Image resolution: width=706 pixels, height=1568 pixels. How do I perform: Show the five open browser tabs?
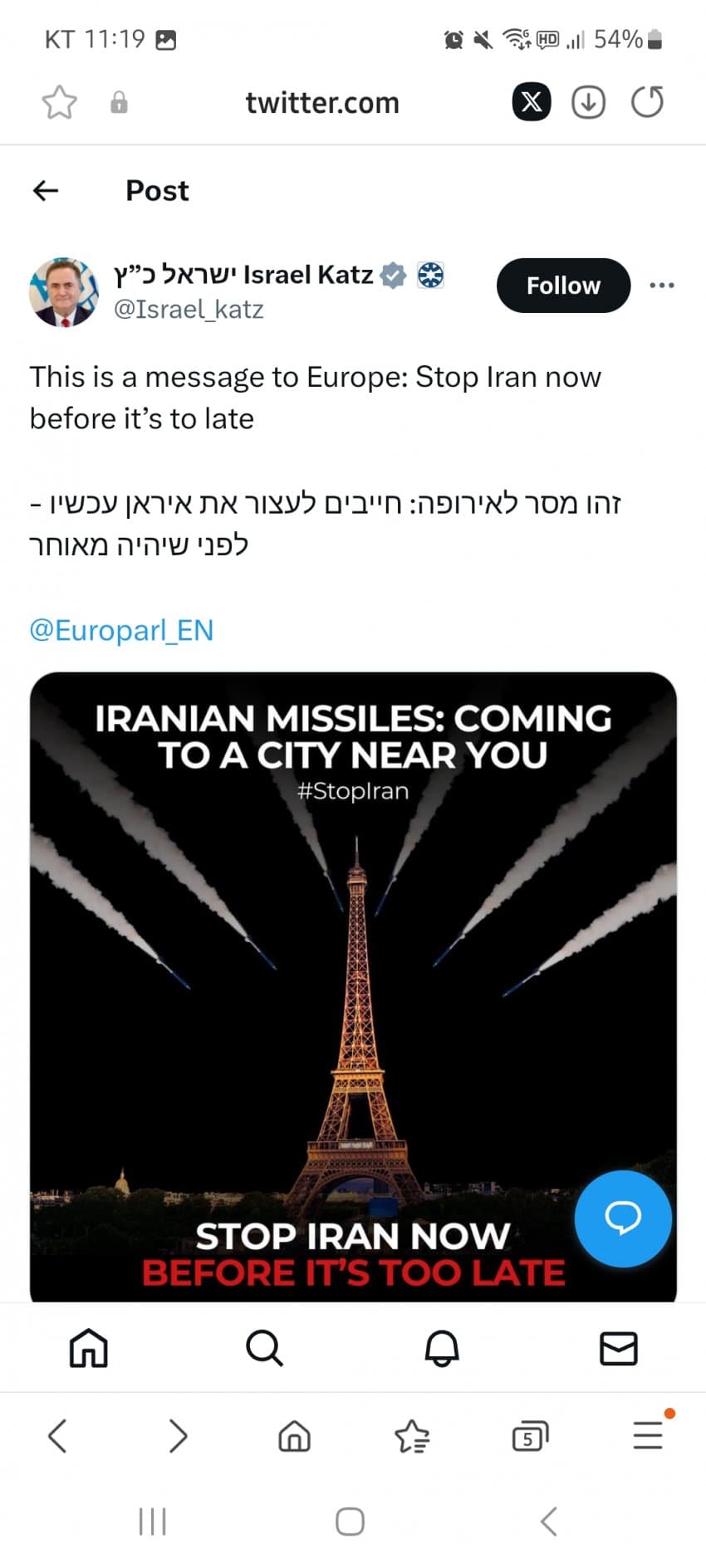pos(530,1436)
